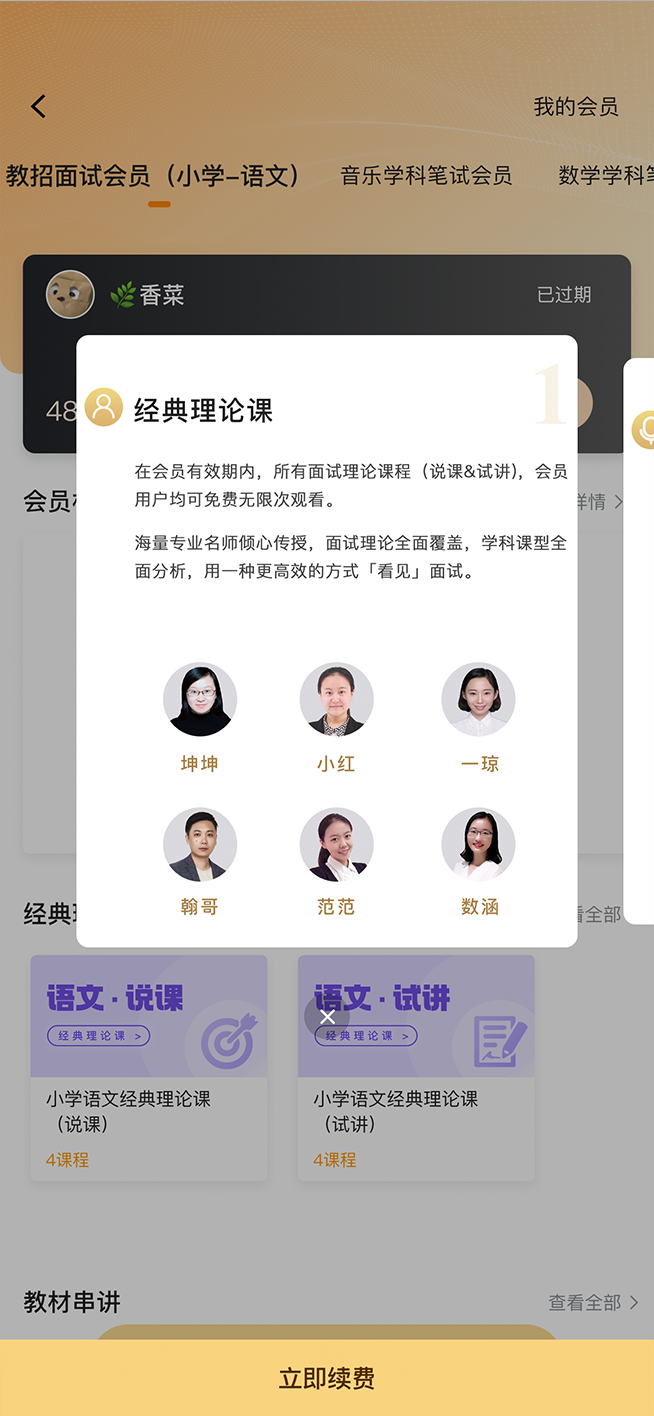The height and width of the screenshot is (1416, 654).
Task: View all 教材串讲 via 查看全部
Action: point(593,1302)
